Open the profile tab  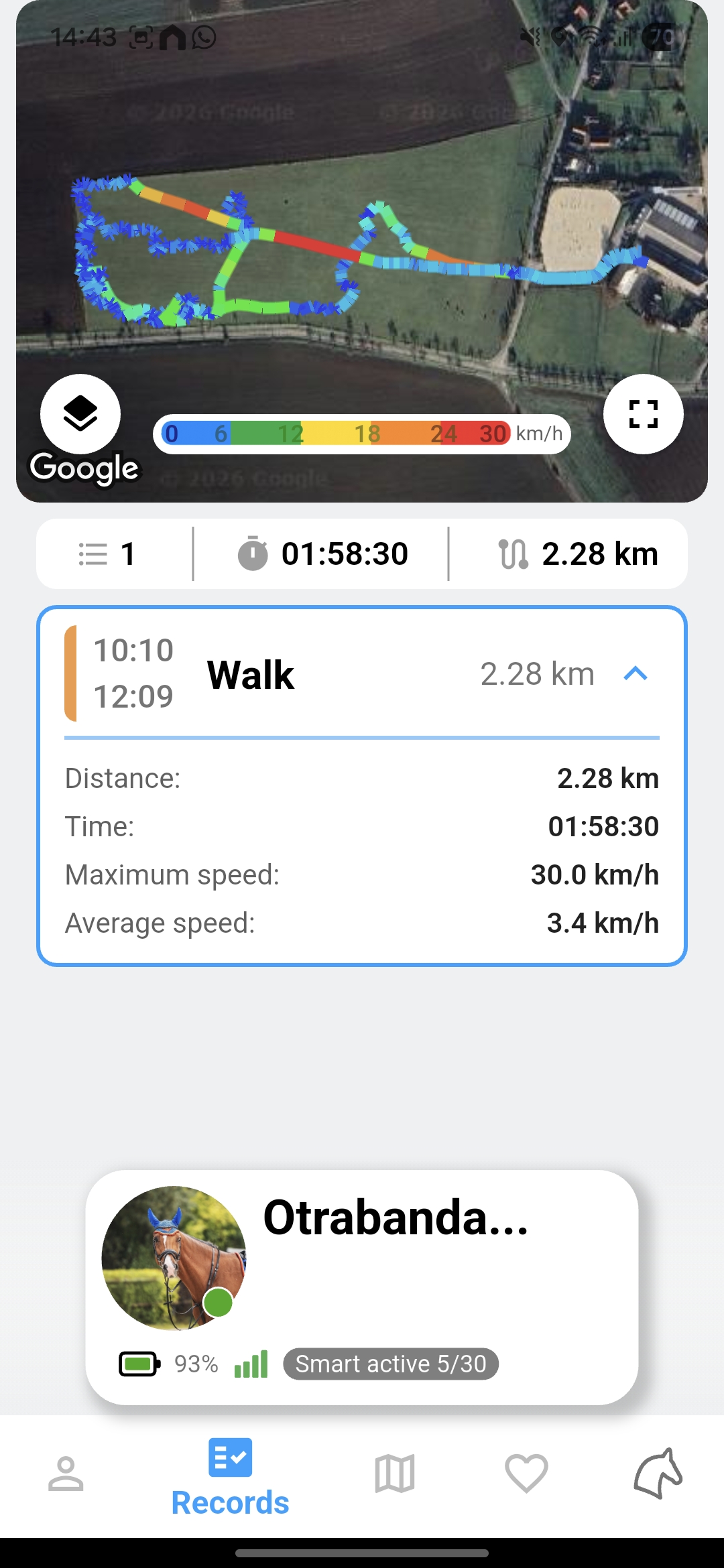(66, 1474)
